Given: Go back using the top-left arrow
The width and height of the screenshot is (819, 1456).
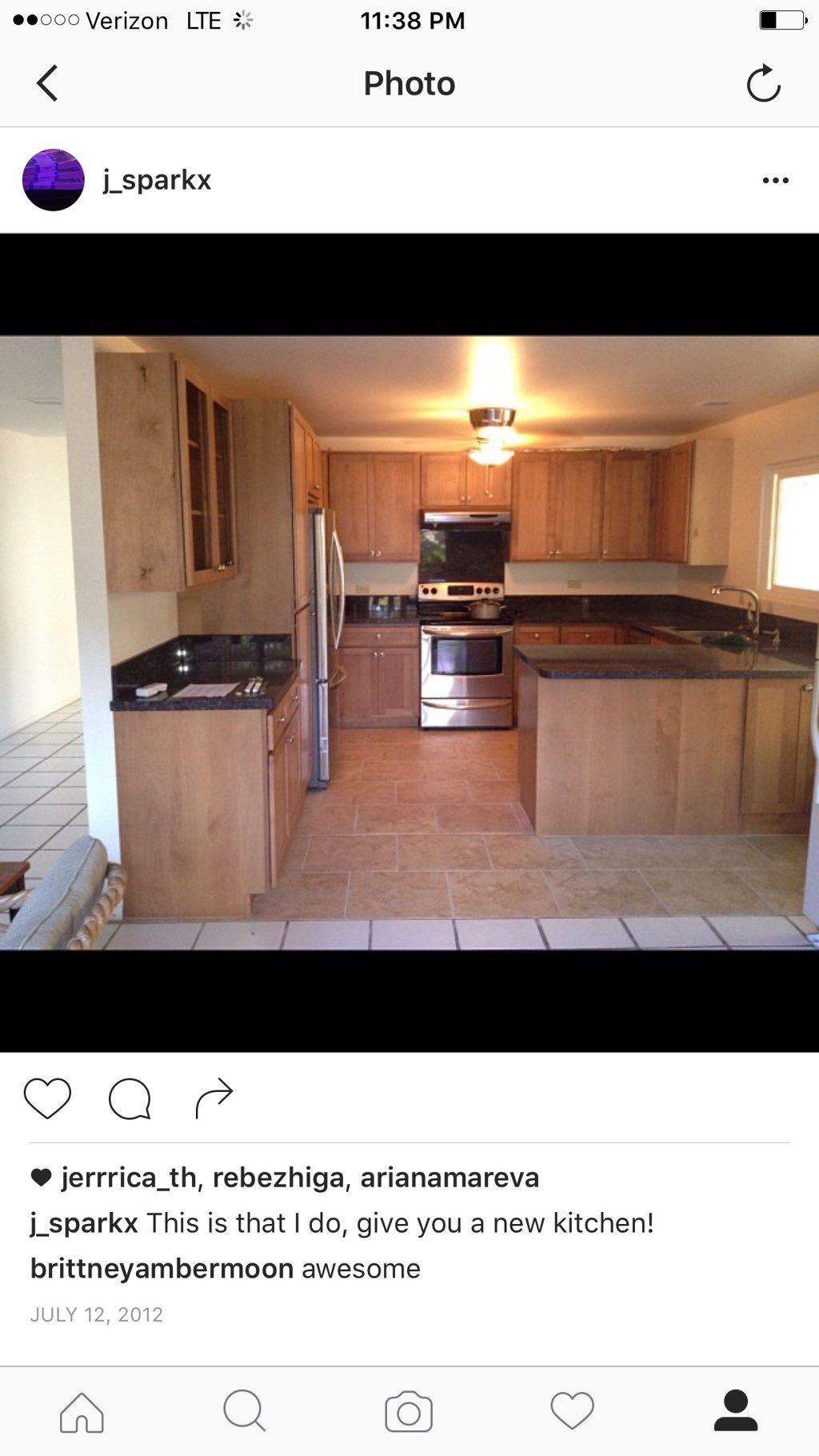Looking at the screenshot, I should click(47, 83).
